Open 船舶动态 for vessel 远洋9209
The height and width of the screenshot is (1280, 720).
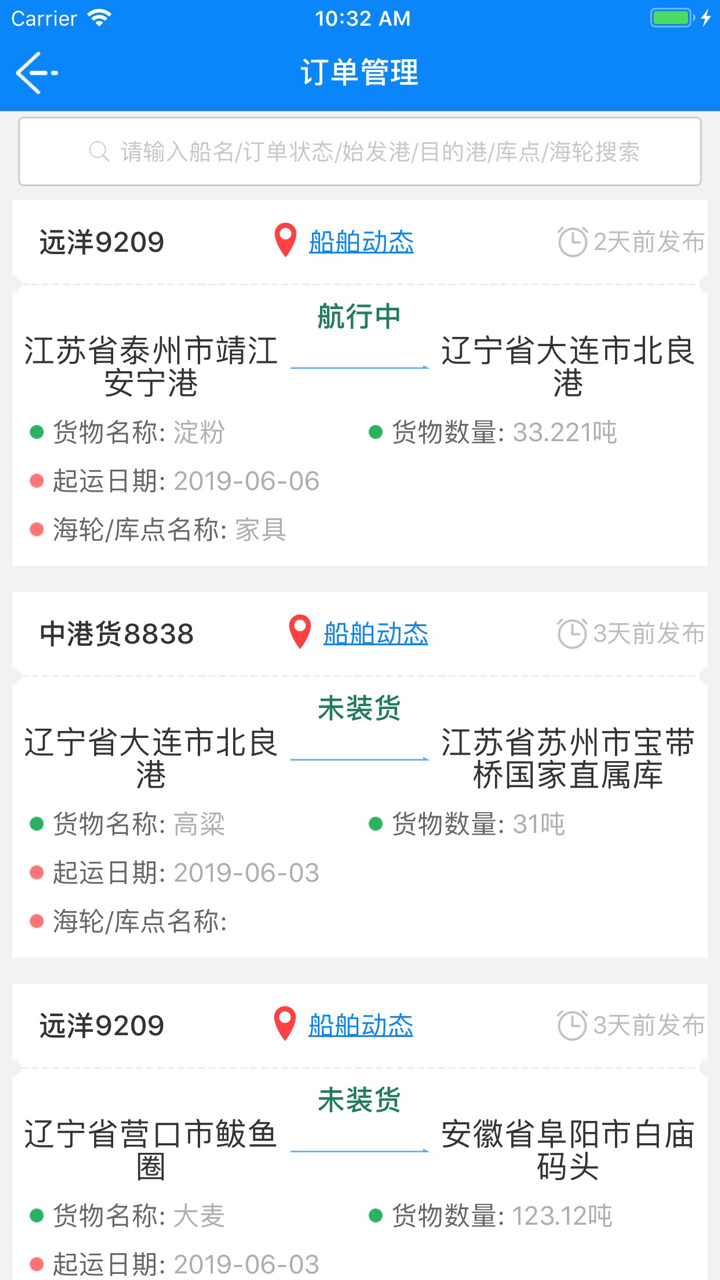pyautogui.click(x=361, y=241)
